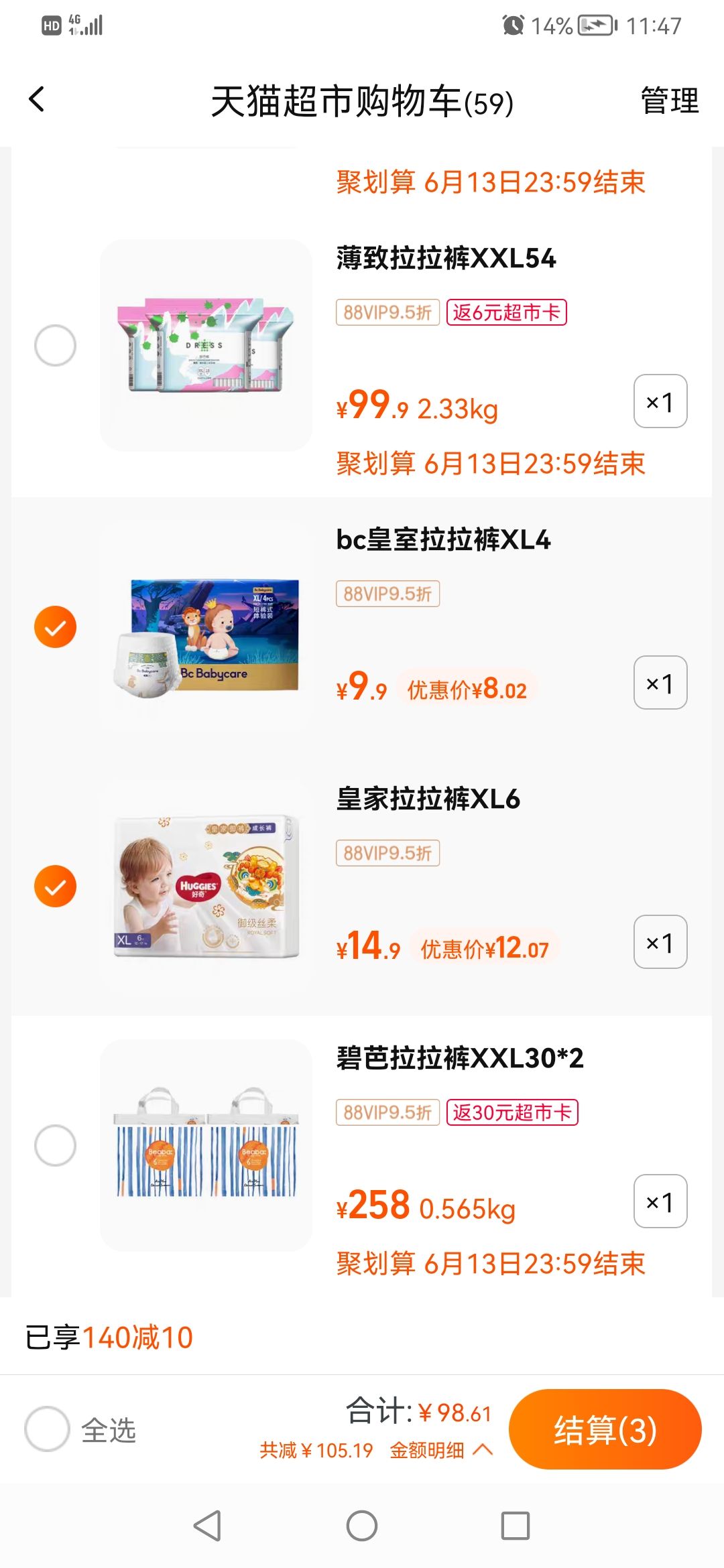Uncheck the 皇家拉拉裤XL6 item
Image resolution: width=724 pixels, height=1568 pixels.
pos(55,886)
